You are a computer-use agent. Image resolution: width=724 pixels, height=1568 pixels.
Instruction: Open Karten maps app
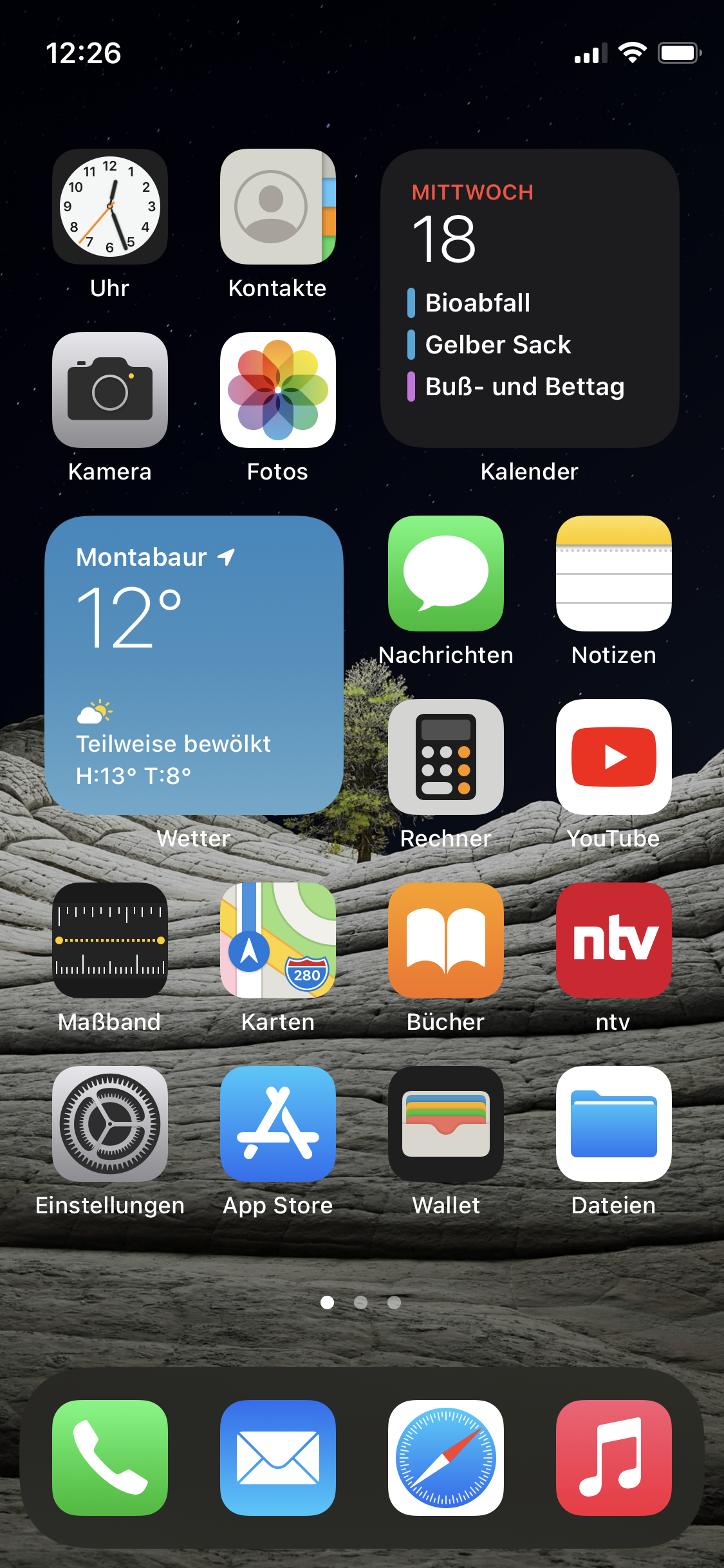pos(277,940)
